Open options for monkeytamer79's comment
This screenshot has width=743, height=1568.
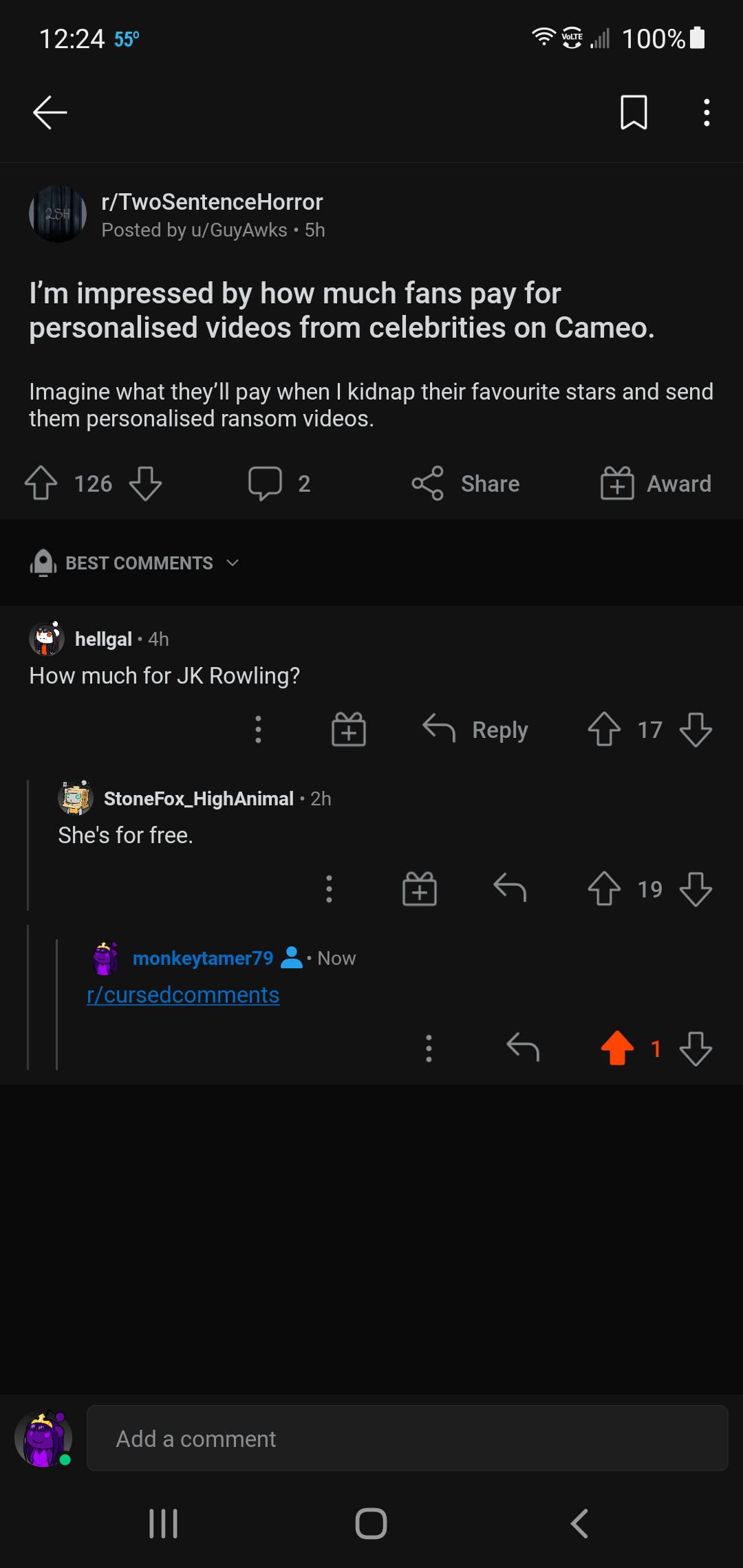(429, 1048)
